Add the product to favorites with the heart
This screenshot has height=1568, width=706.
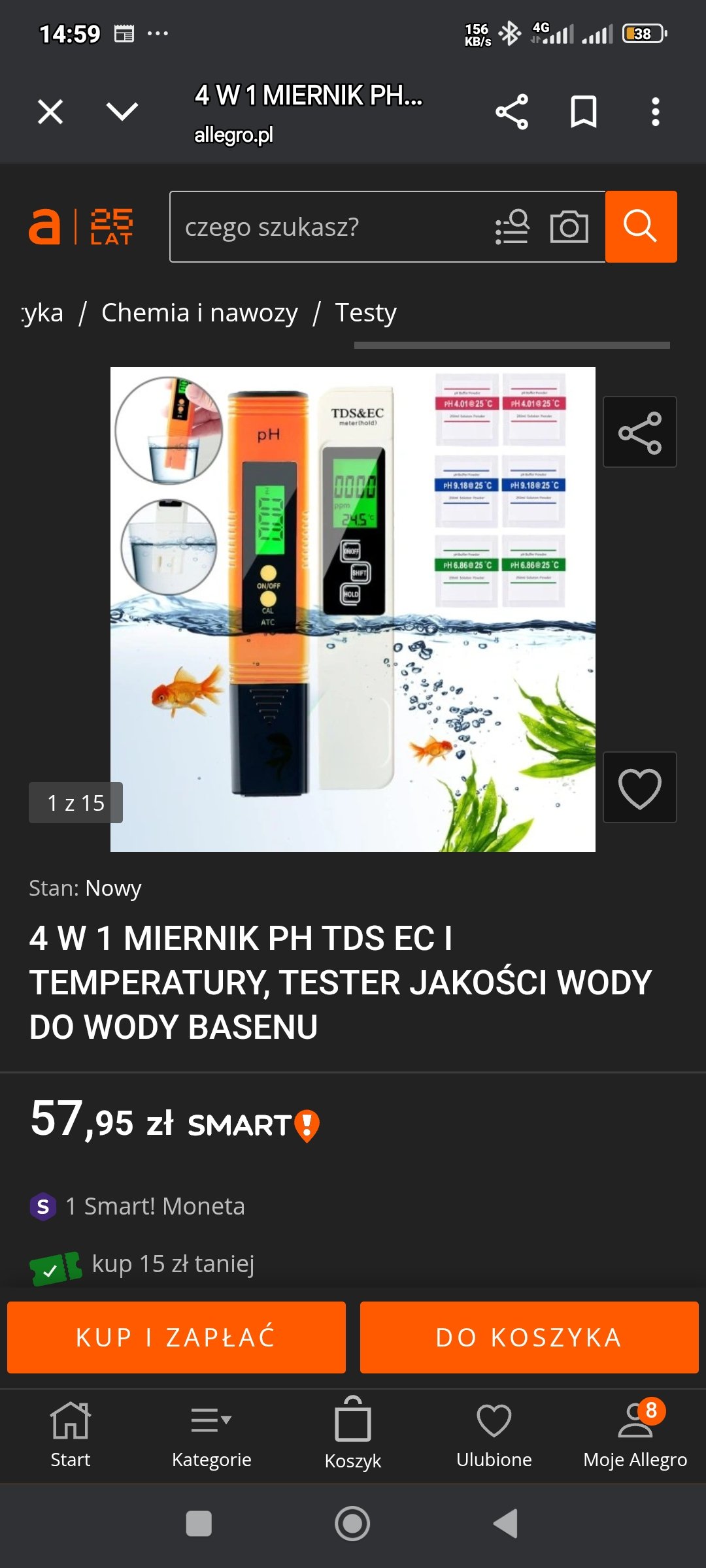pyautogui.click(x=639, y=787)
